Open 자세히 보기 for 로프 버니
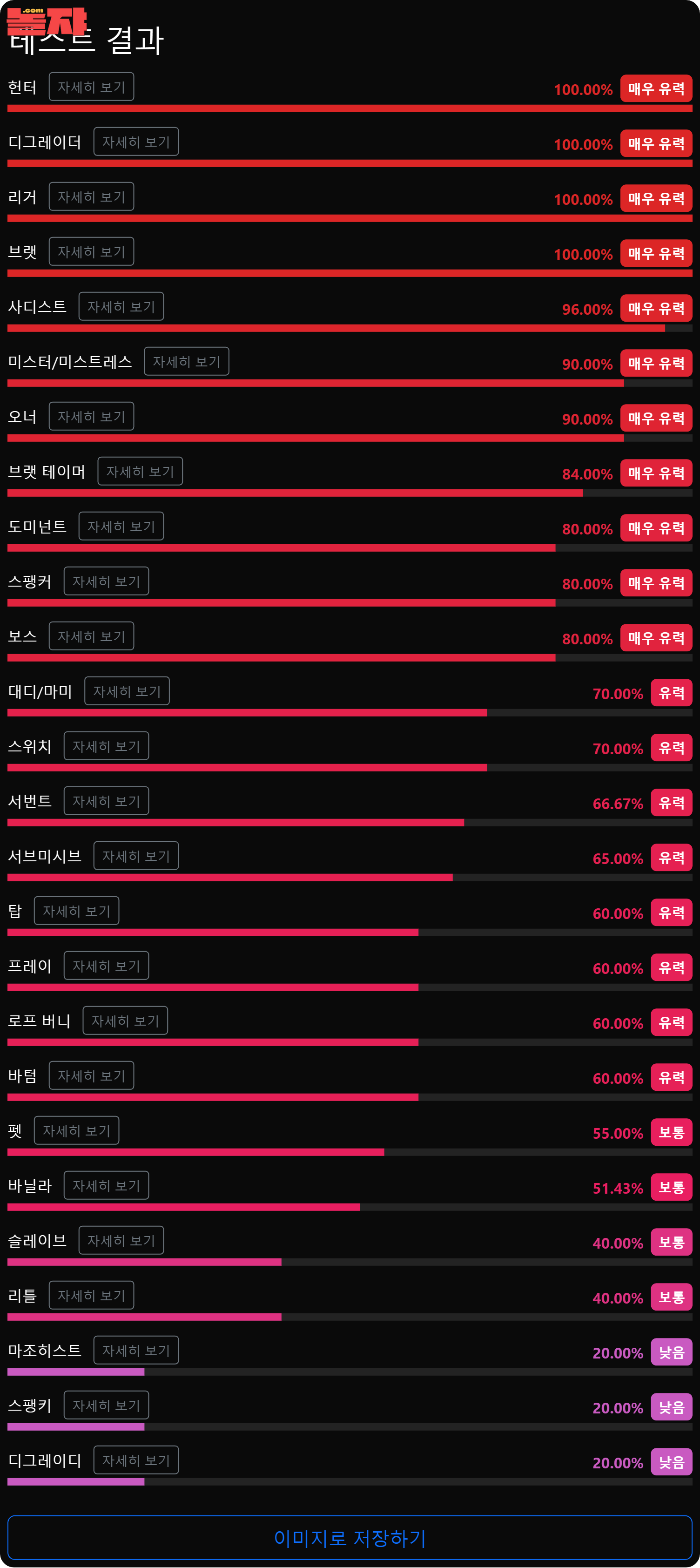The image size is (700, 1568). pyautogui.click(x=125, y=1021)
